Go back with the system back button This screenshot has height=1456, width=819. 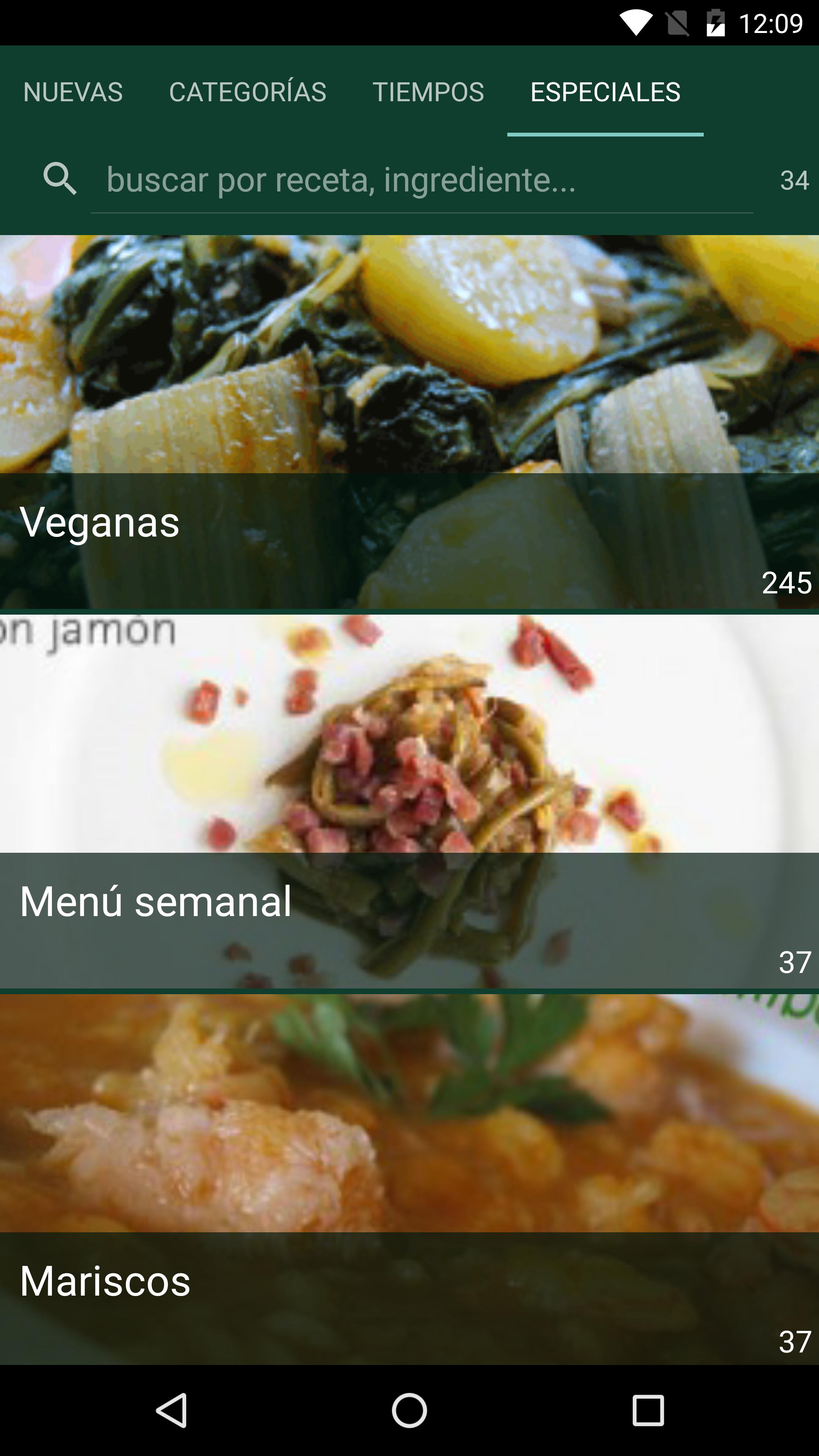[171, 1410]
